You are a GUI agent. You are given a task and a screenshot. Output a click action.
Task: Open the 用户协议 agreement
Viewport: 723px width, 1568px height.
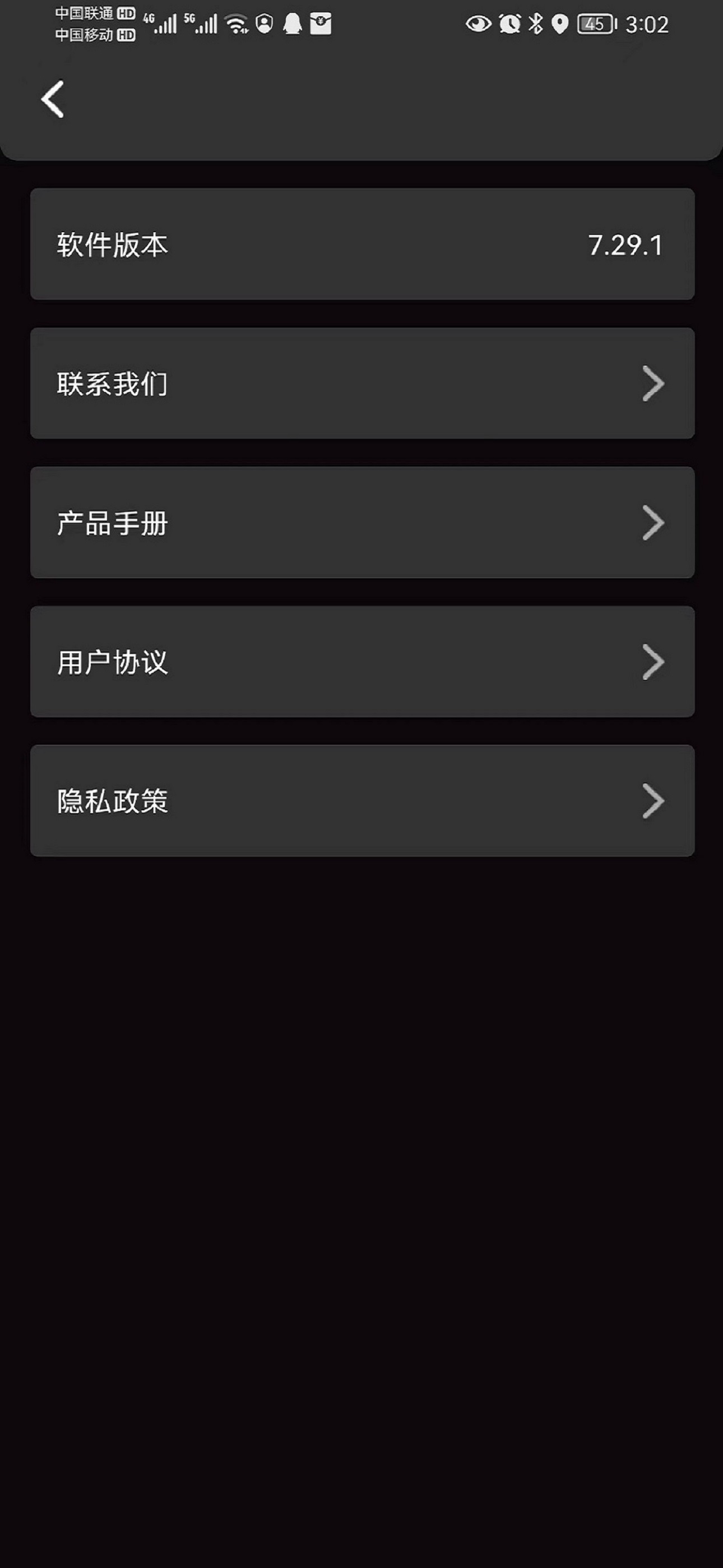[x=361, y=662]
